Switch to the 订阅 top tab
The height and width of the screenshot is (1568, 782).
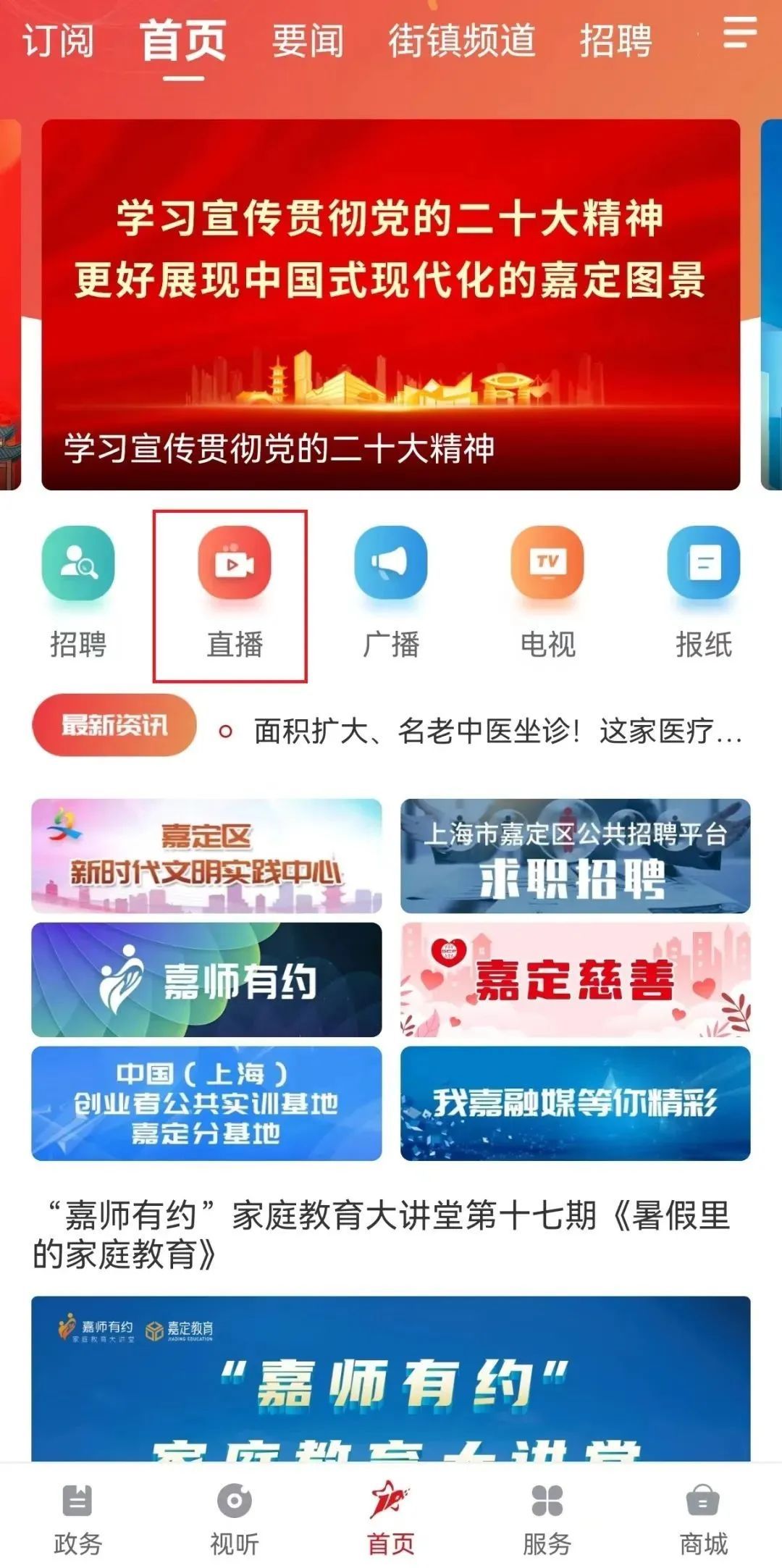click(58, 40)
